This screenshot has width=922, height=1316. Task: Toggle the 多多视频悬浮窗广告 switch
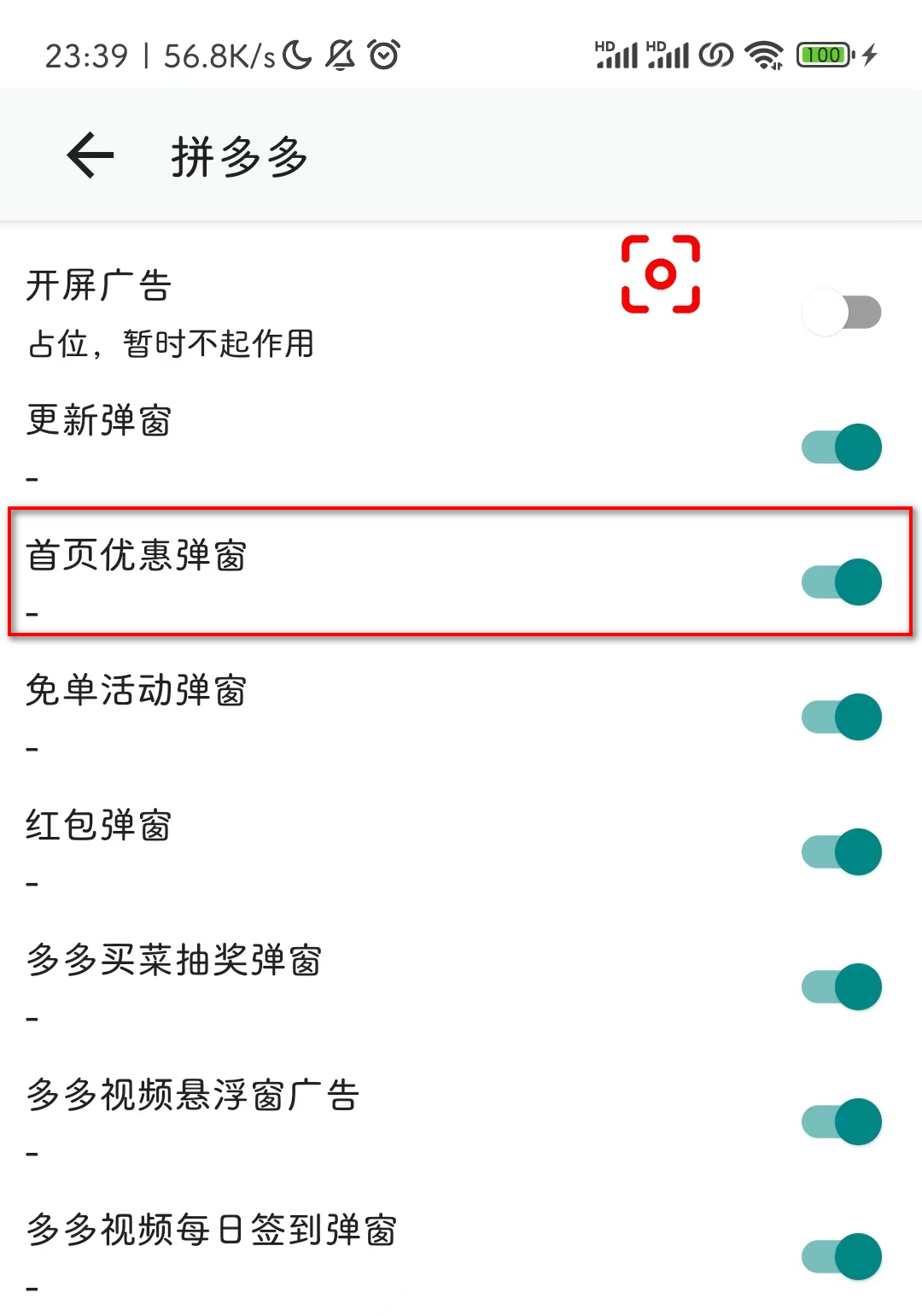842,1121
